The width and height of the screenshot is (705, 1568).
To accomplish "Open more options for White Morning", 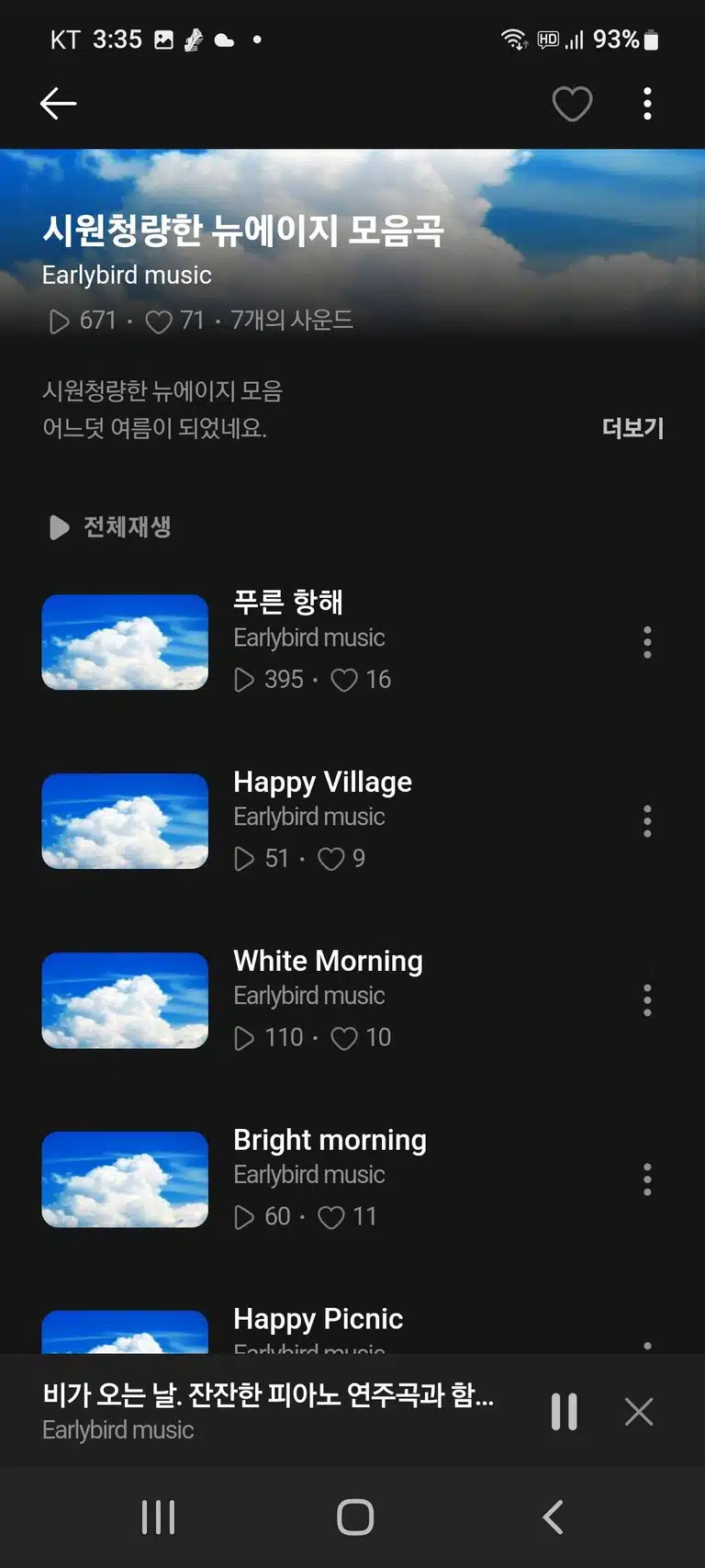I will [647, 1000].
